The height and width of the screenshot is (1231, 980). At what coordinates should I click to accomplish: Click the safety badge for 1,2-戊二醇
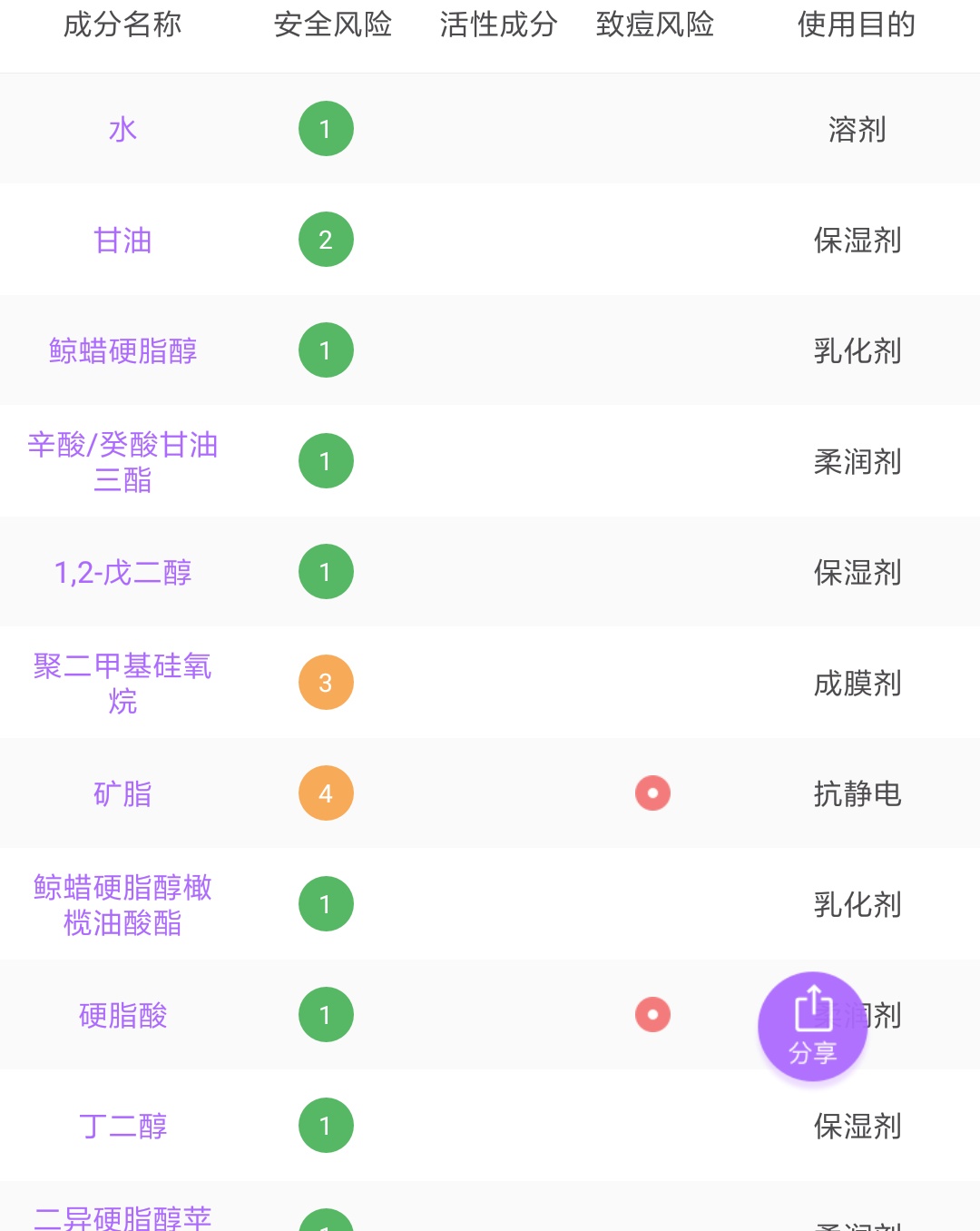(x=326, y=571)
